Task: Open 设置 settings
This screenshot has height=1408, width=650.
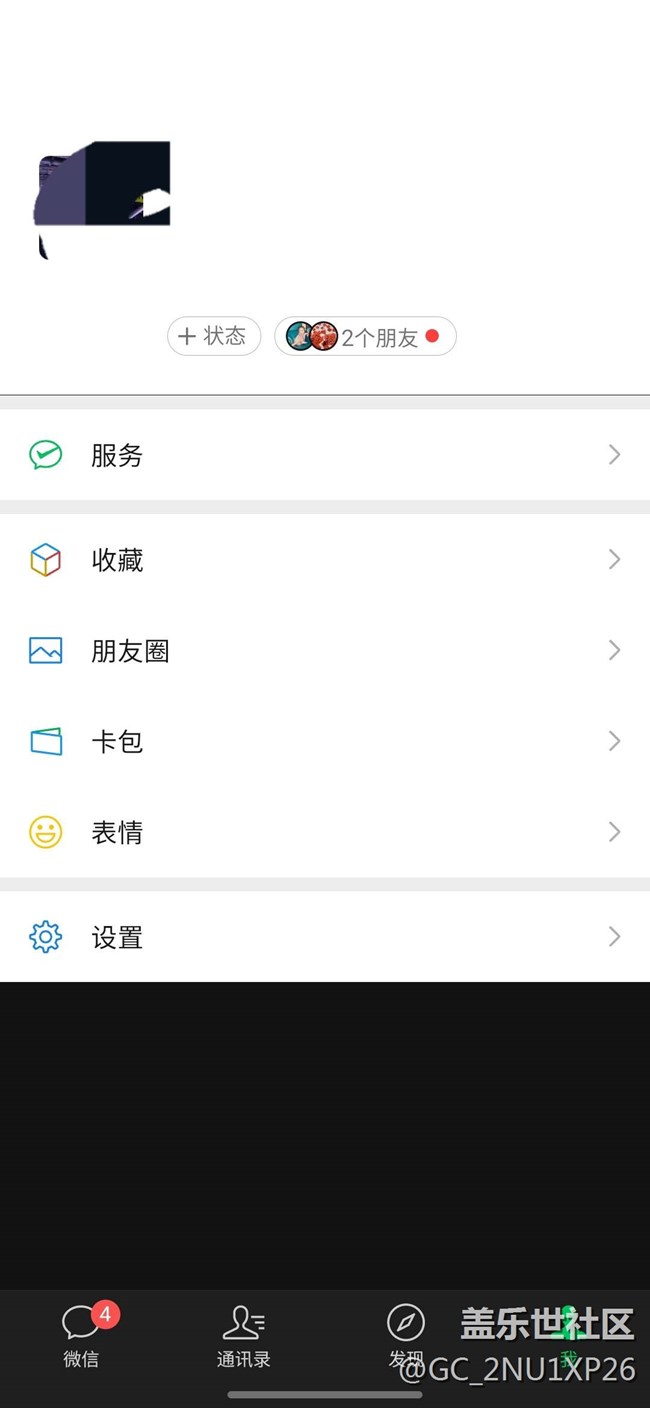Action: pyautogui.click(x=325, y=937)
